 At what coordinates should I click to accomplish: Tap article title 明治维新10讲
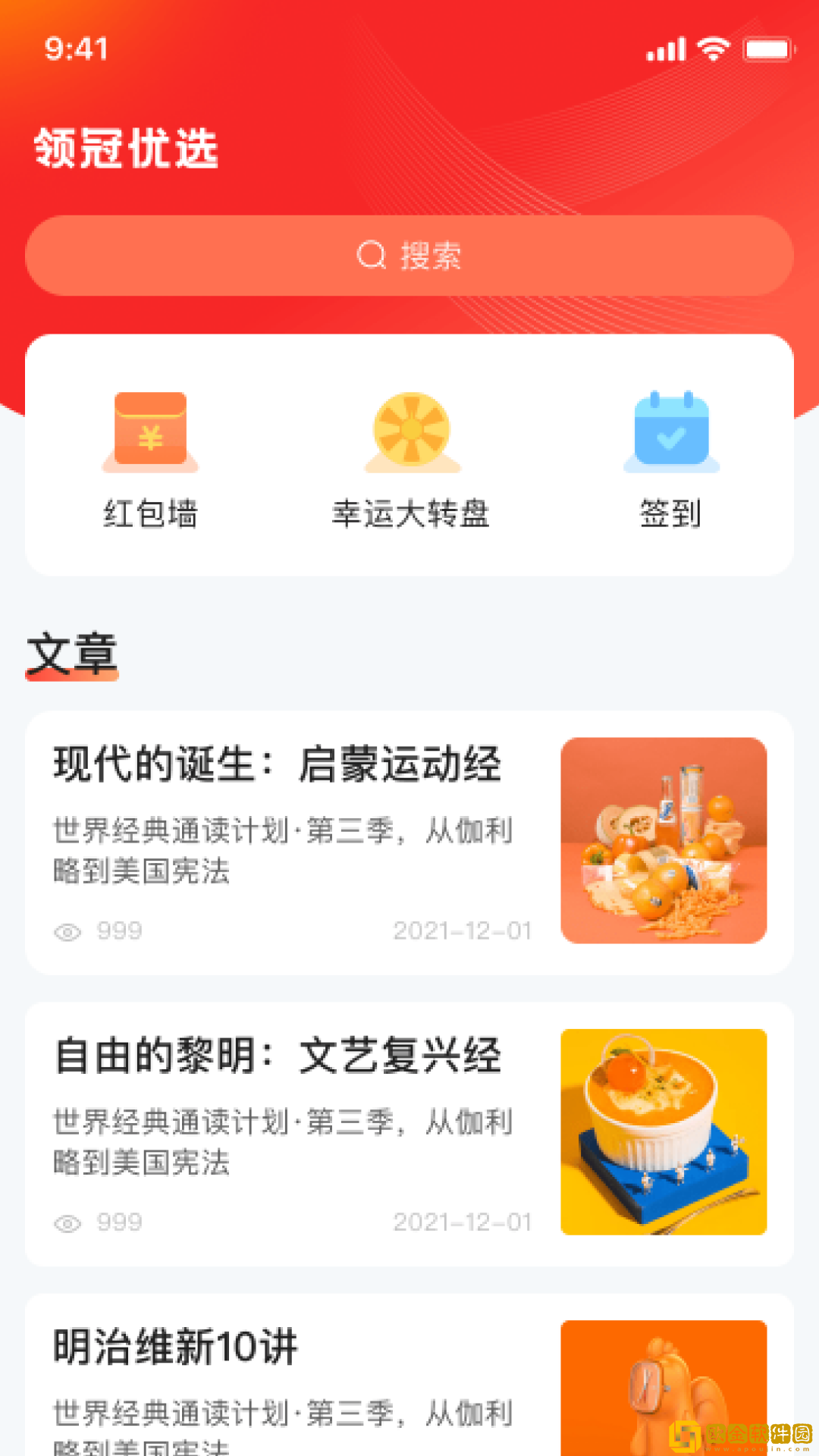[x=174, y=1348]
